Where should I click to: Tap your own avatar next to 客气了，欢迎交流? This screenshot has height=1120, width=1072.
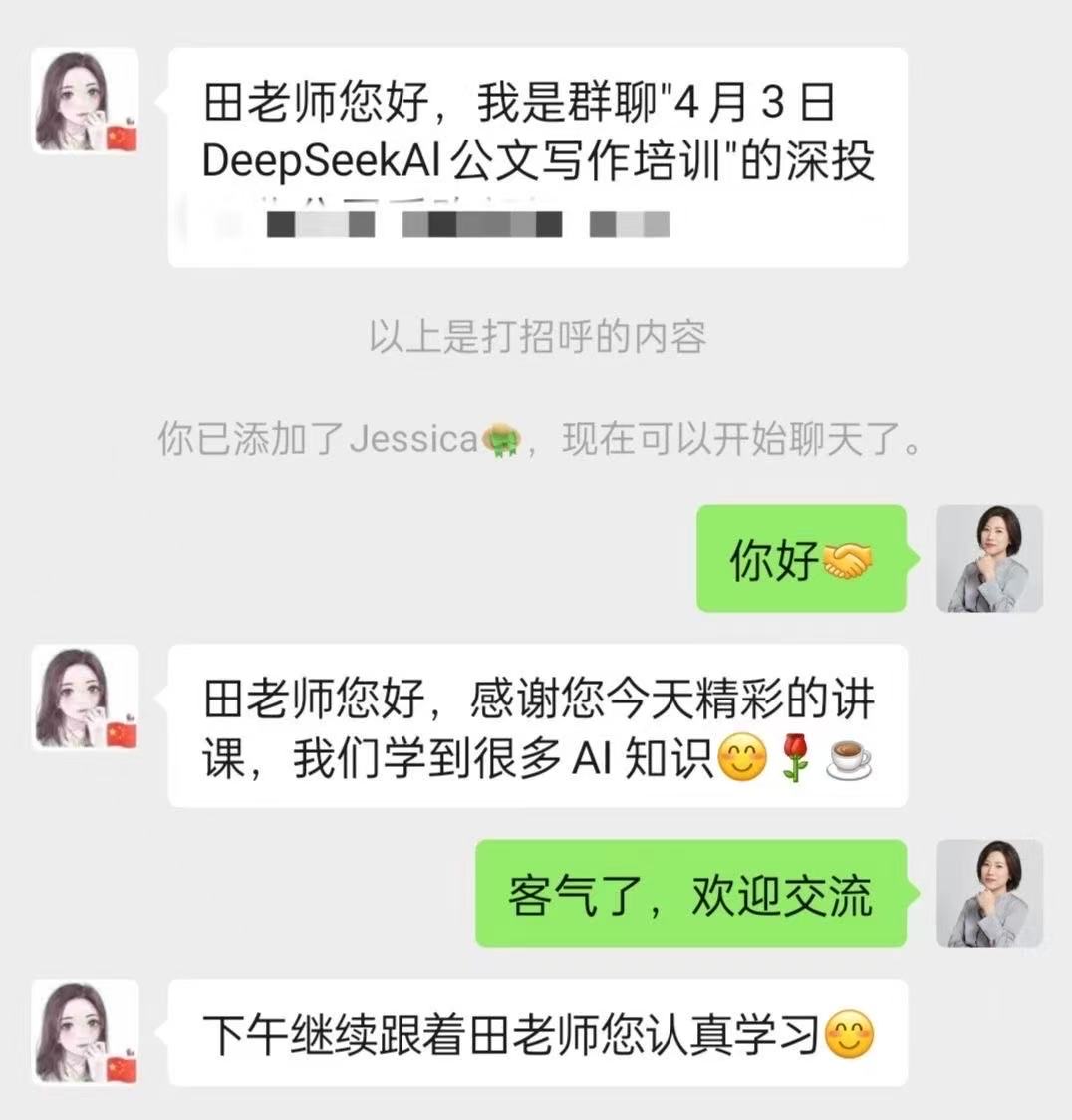tap(988, 893)
